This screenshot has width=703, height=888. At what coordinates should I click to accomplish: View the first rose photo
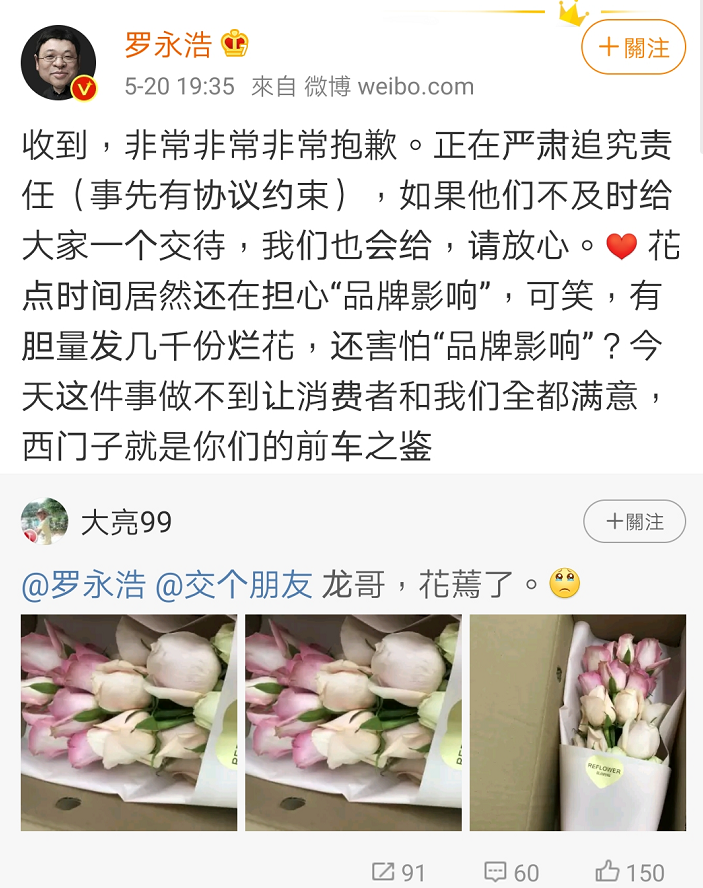[129, 723]
